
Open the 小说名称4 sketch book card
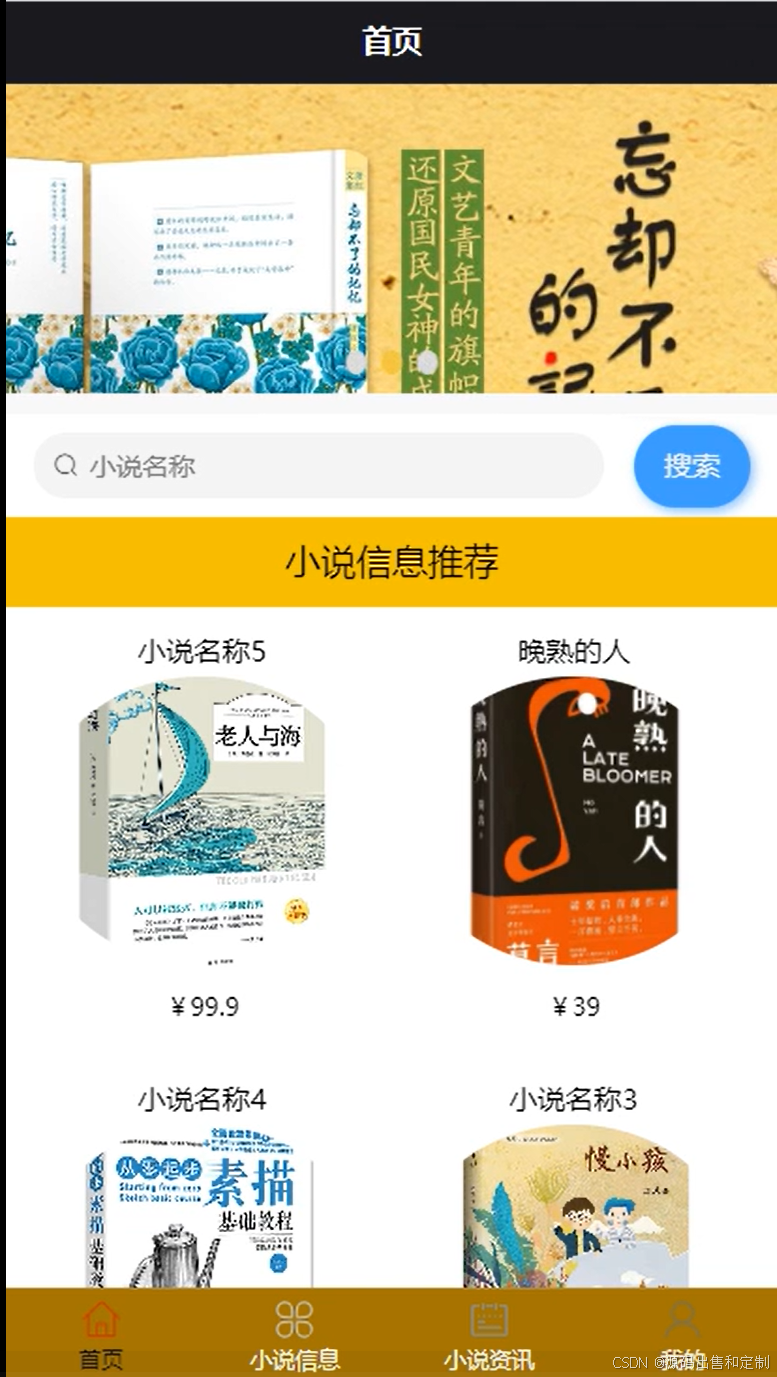pyautogui.click(x=203, y=1185)
